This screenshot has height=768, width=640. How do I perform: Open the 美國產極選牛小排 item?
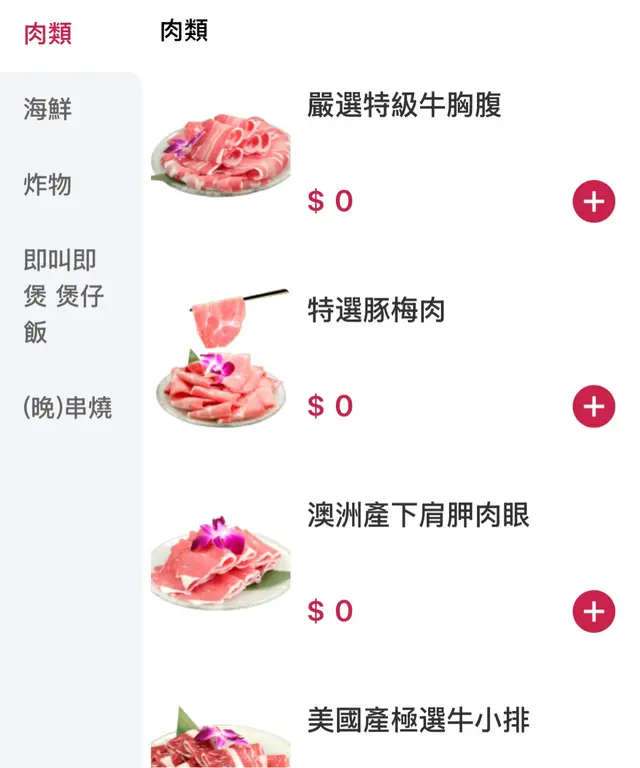pos(418,720)
